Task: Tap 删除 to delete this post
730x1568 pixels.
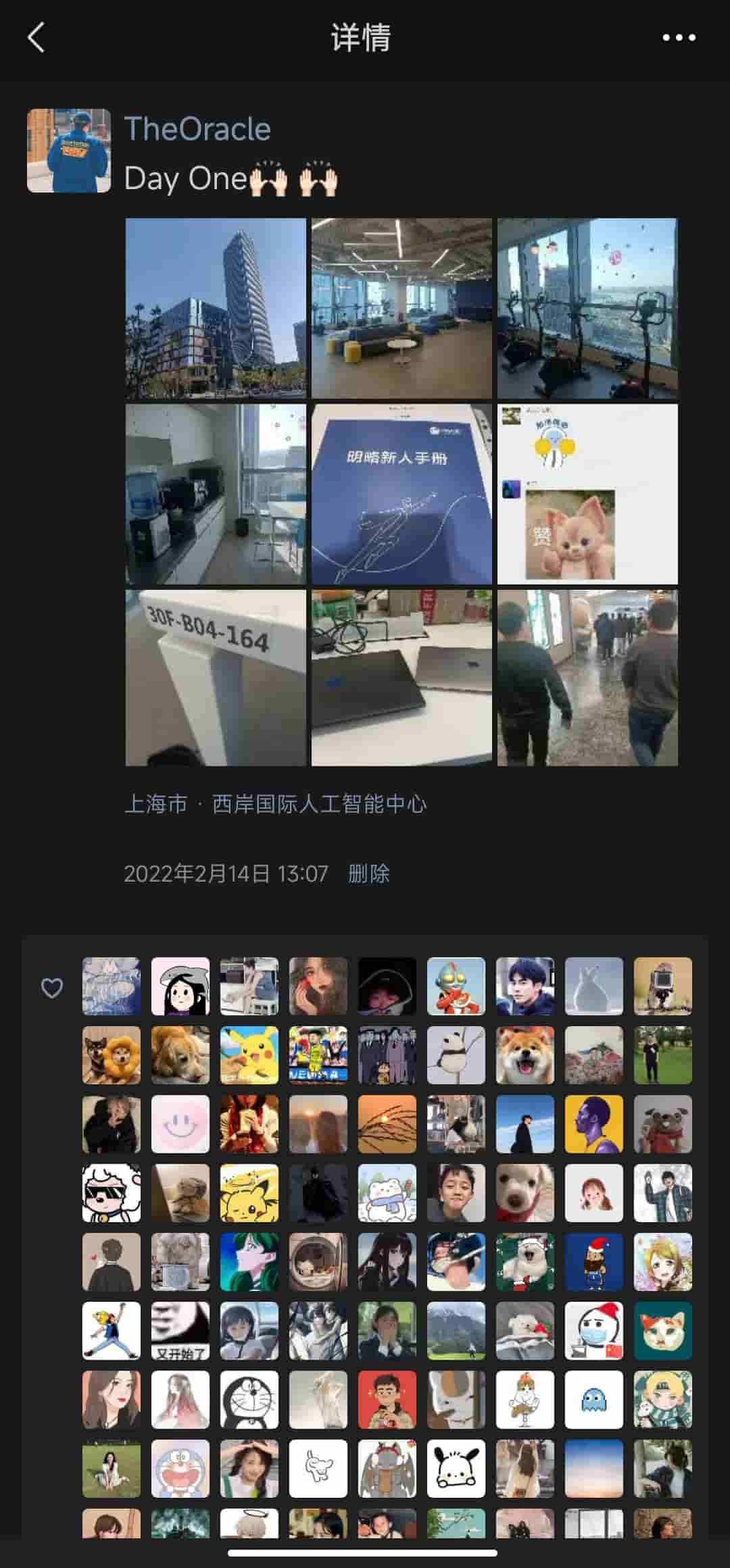Action: (368, 874)
